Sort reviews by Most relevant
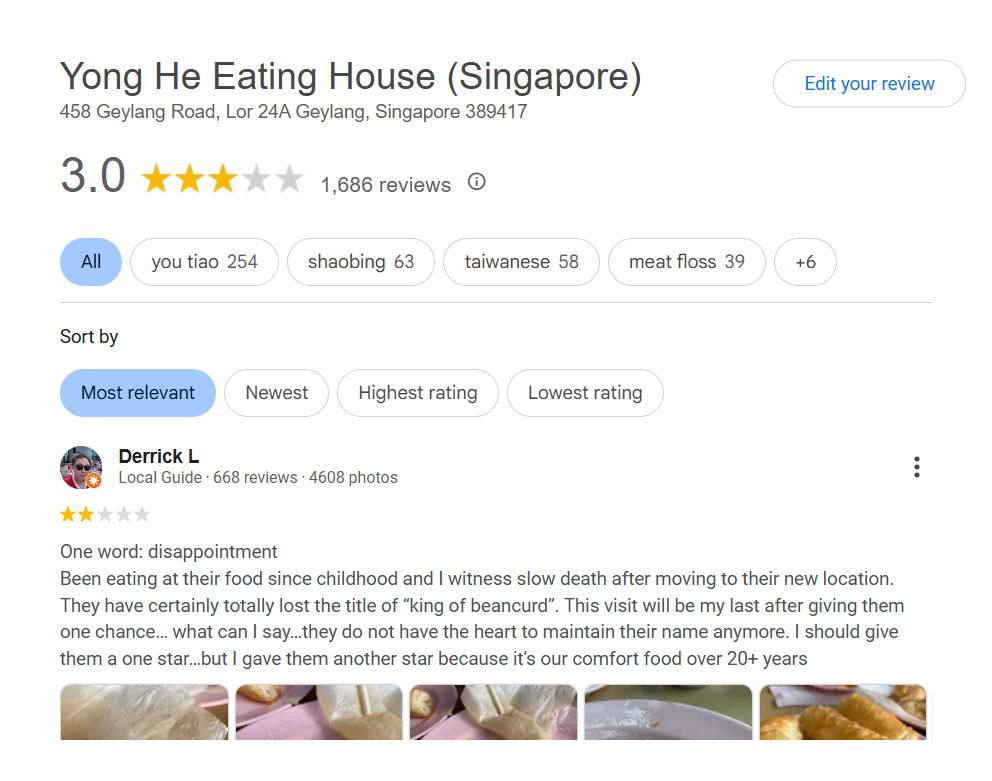The image size is (992, 781). tap(138, 393)
